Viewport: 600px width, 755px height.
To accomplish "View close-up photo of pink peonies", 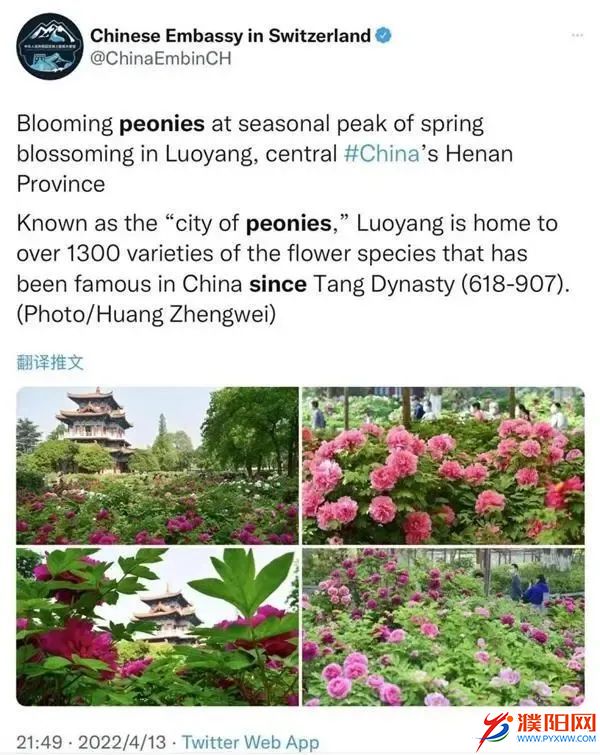I will pyautogui.click(x=442, y=465).
